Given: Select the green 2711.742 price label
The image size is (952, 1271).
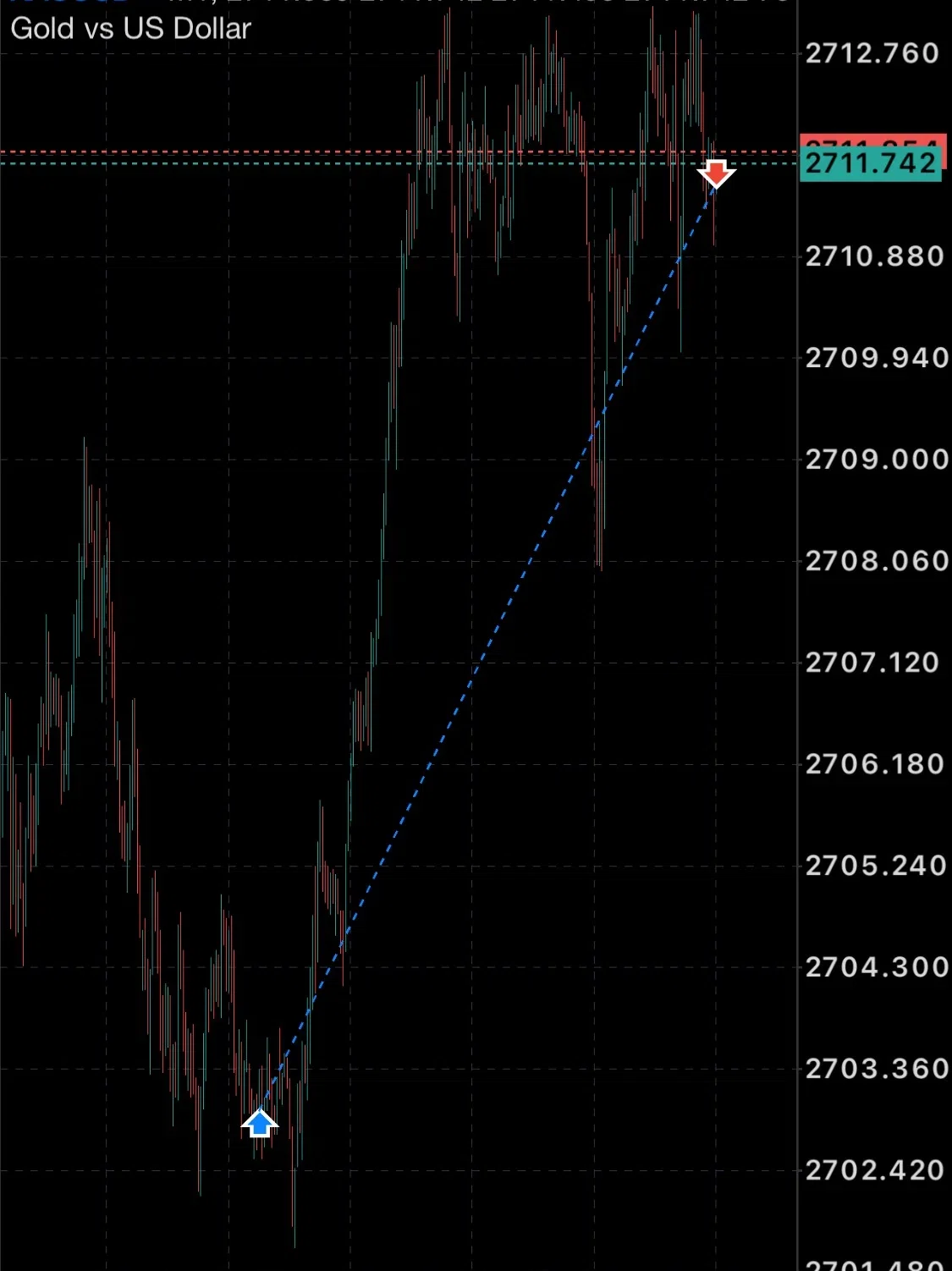Looking at the screenshot, I should pyautogui.click(x=871, y=162).
